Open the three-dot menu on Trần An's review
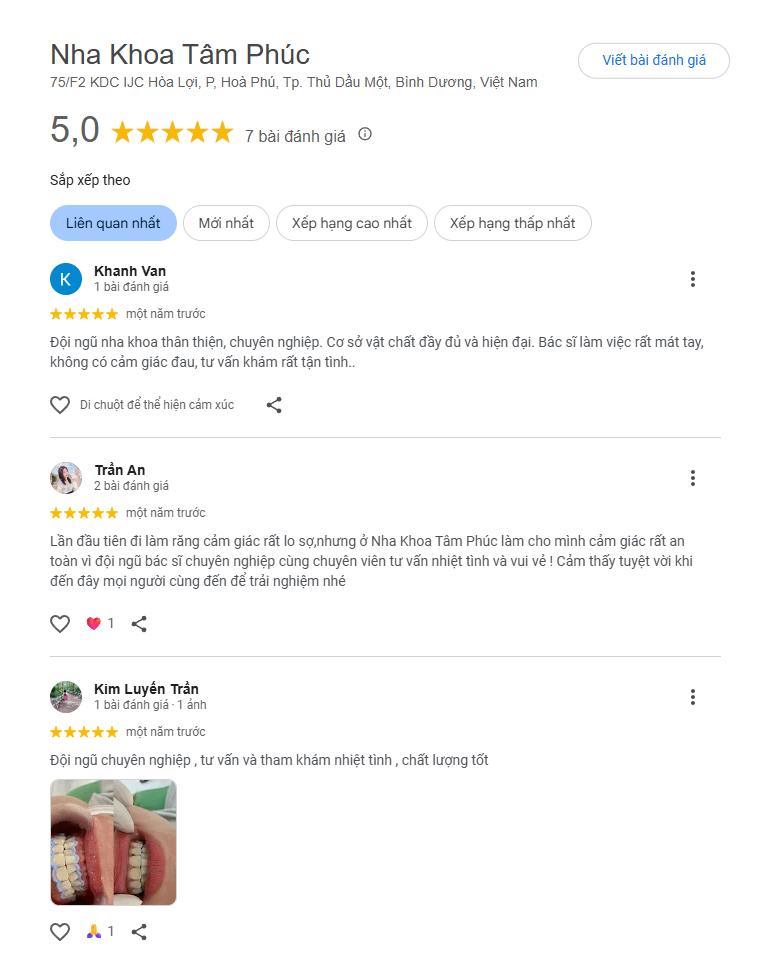 693,478
